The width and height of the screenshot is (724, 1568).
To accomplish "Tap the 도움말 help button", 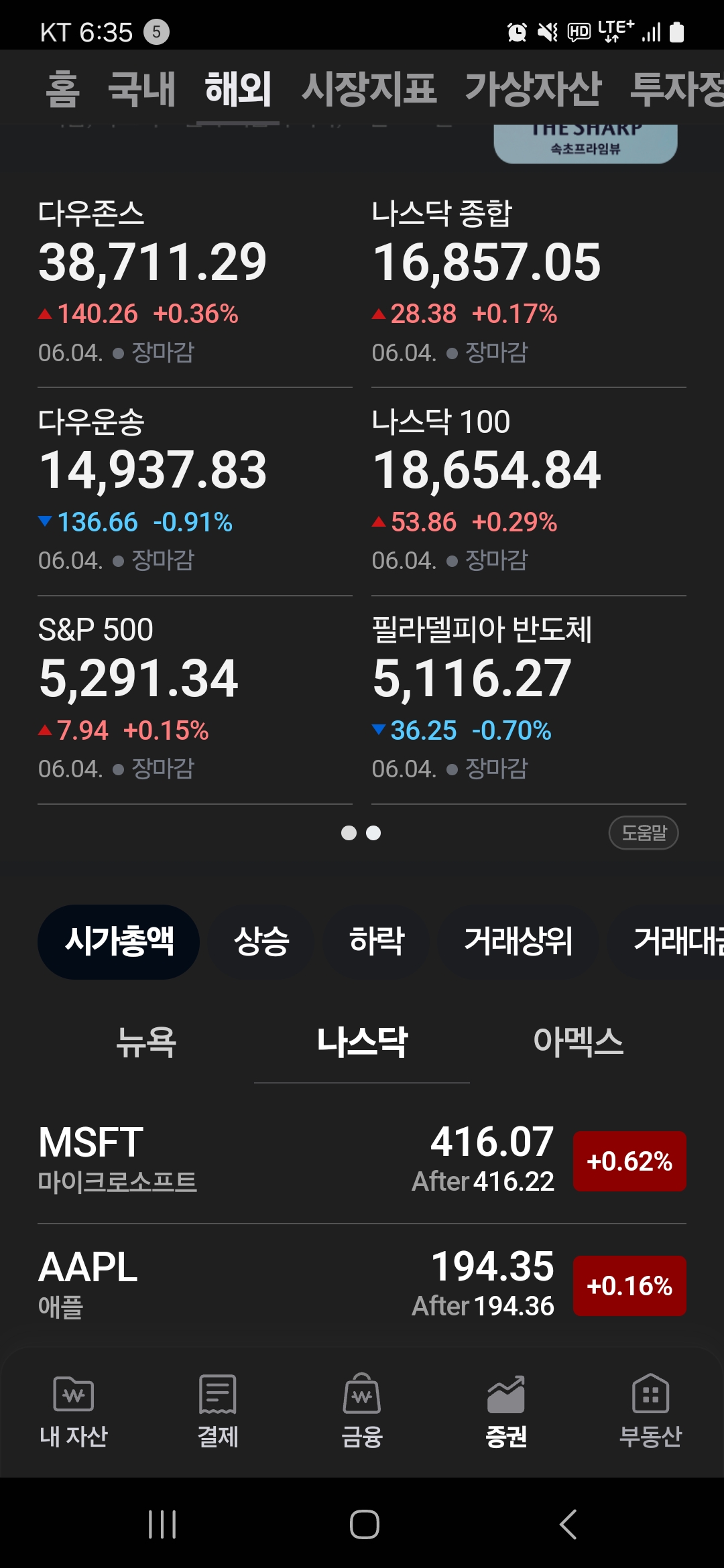I will coord(643,833).
